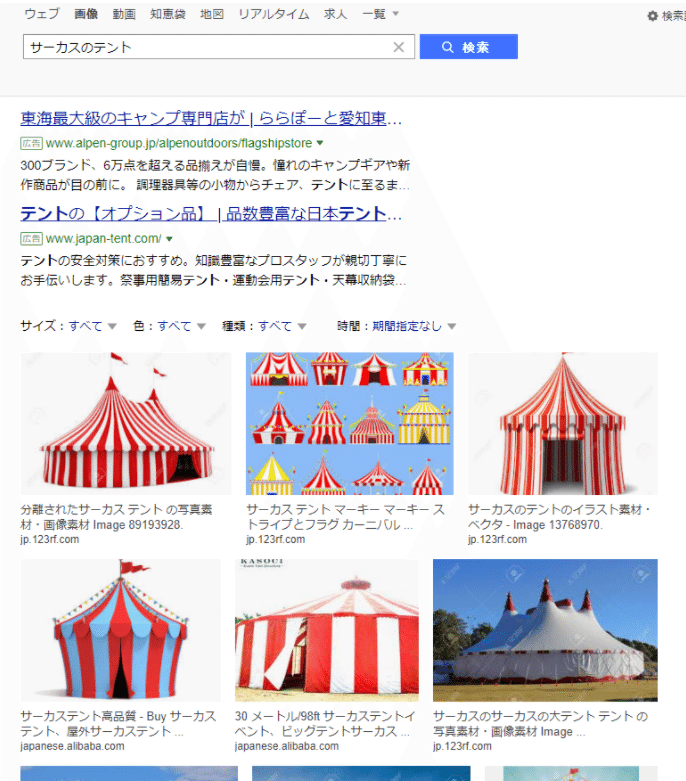Open the 30 メートル/98ft サーカステント image
The width and height of the screenshot is (686, 781).
(326, 630)
